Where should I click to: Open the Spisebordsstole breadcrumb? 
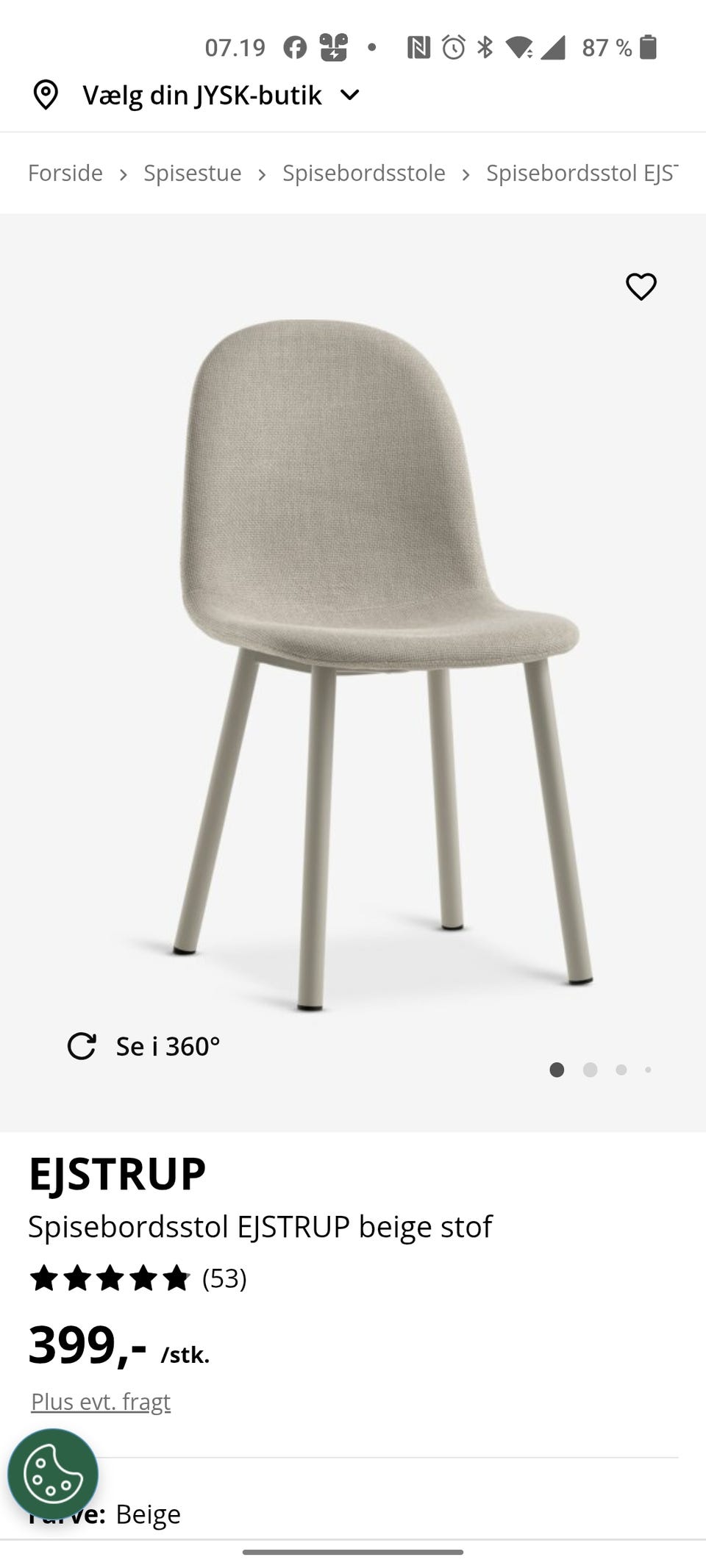363,173
